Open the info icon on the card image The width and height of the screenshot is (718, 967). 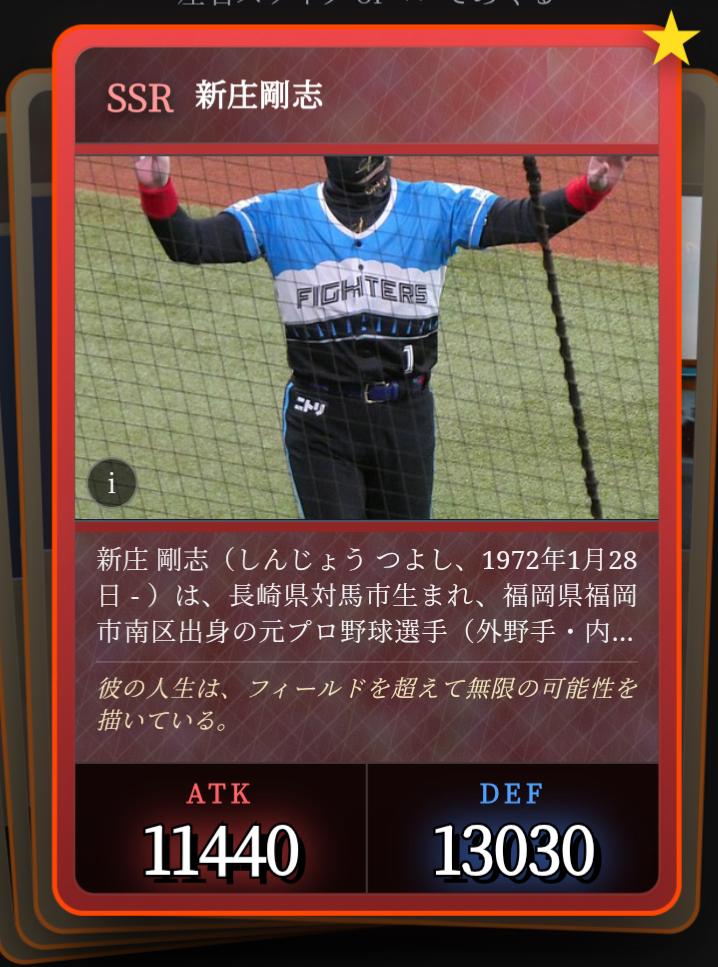click(x=112, y=484)
